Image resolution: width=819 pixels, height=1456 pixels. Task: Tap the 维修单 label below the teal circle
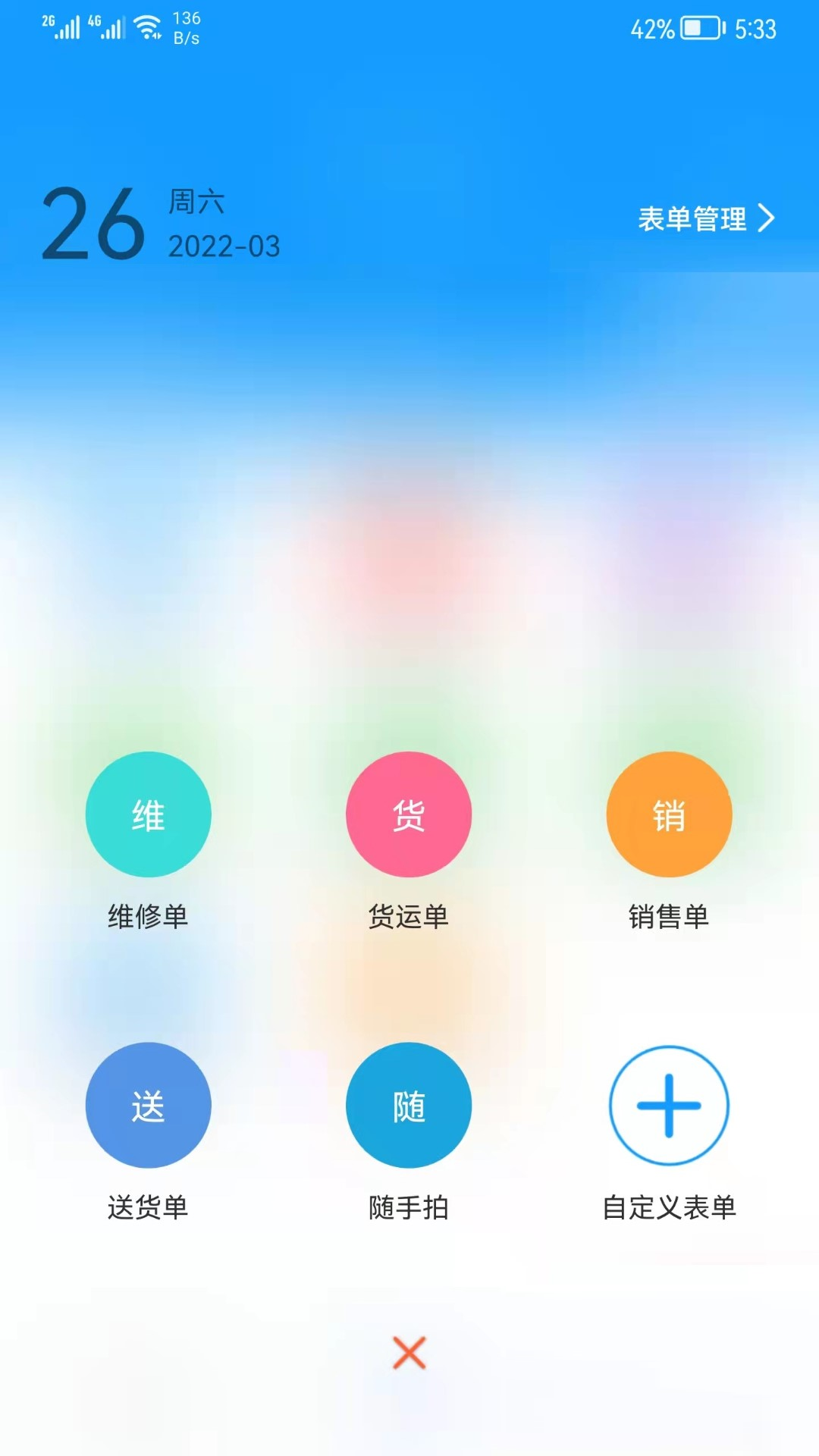click(x=149, y=917)
